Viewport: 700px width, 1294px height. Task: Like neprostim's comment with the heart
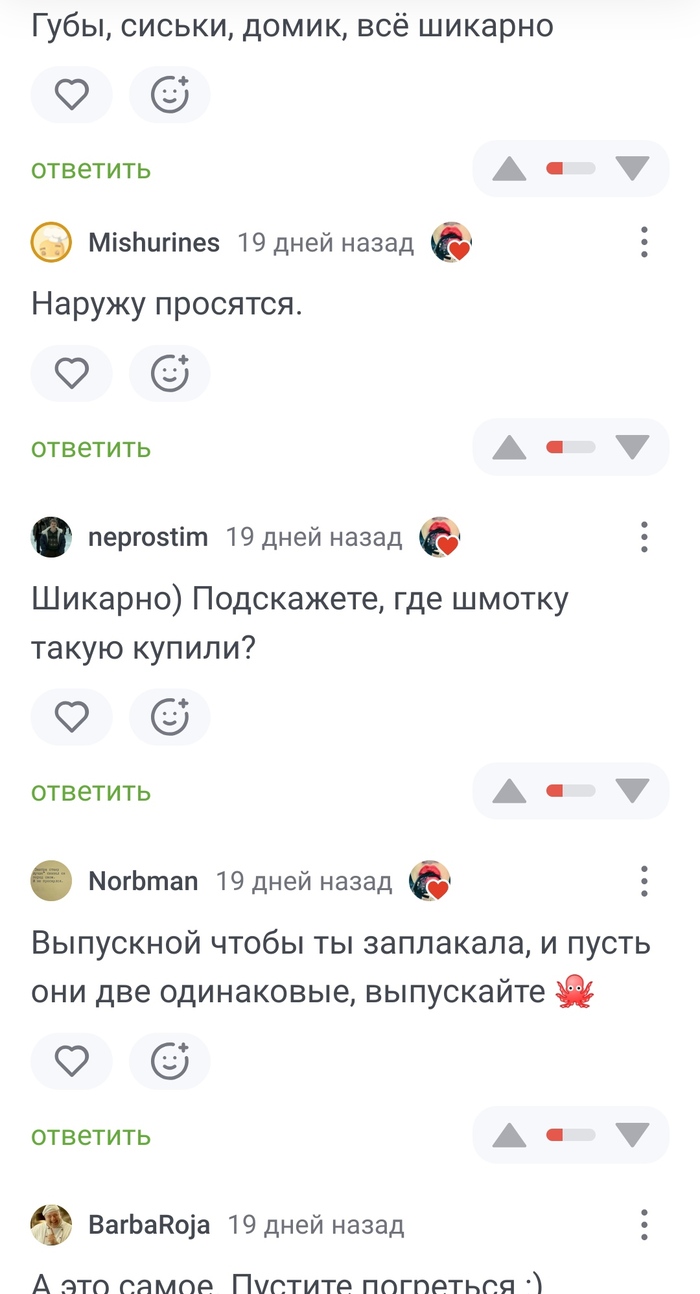tap(71, 717)
